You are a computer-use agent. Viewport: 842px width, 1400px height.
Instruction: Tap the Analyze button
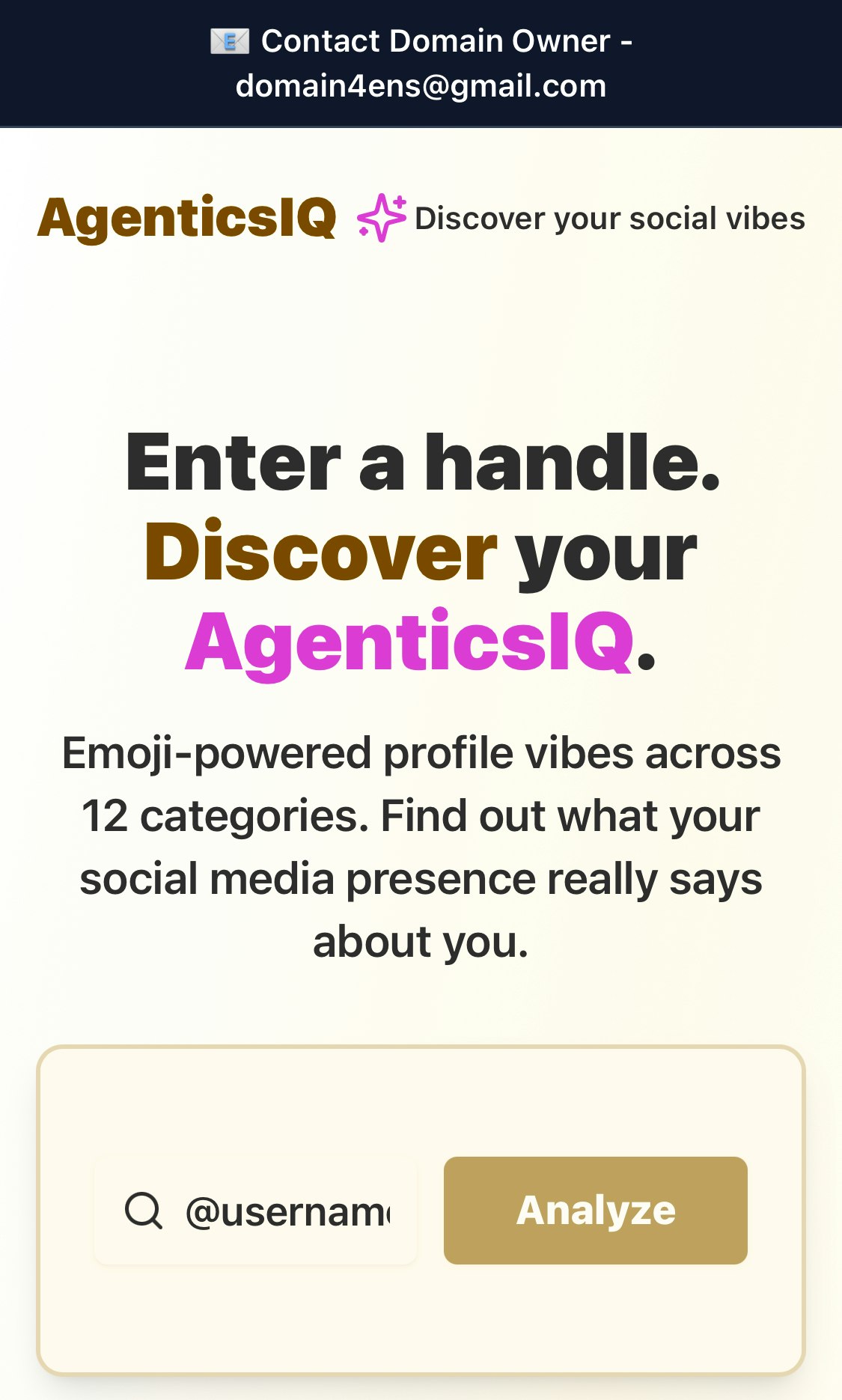click(595, 1211)
